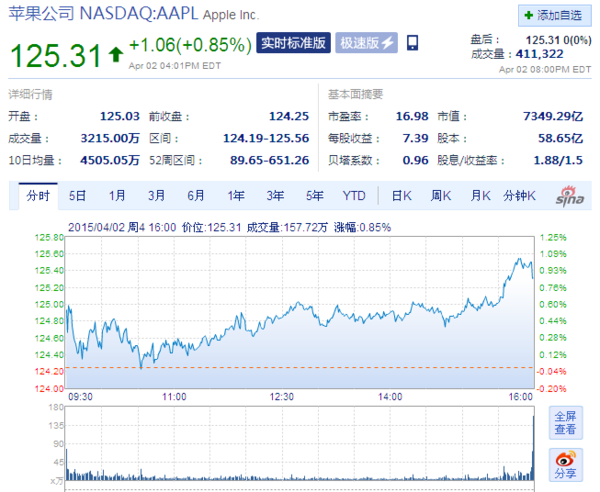Open the mobile version icon

[412, 43]
